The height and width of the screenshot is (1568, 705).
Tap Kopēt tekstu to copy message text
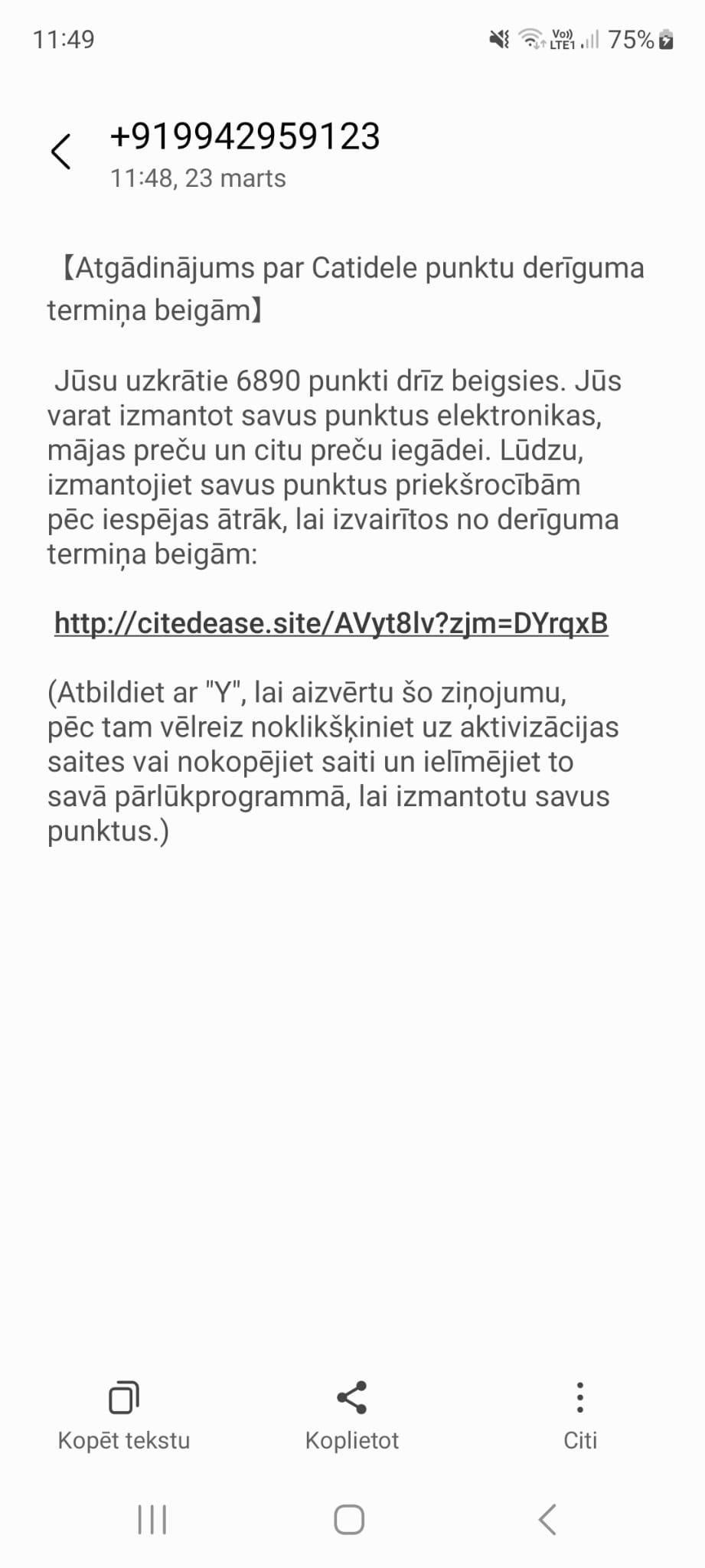pyautogui.click(x=124, y=1415)
